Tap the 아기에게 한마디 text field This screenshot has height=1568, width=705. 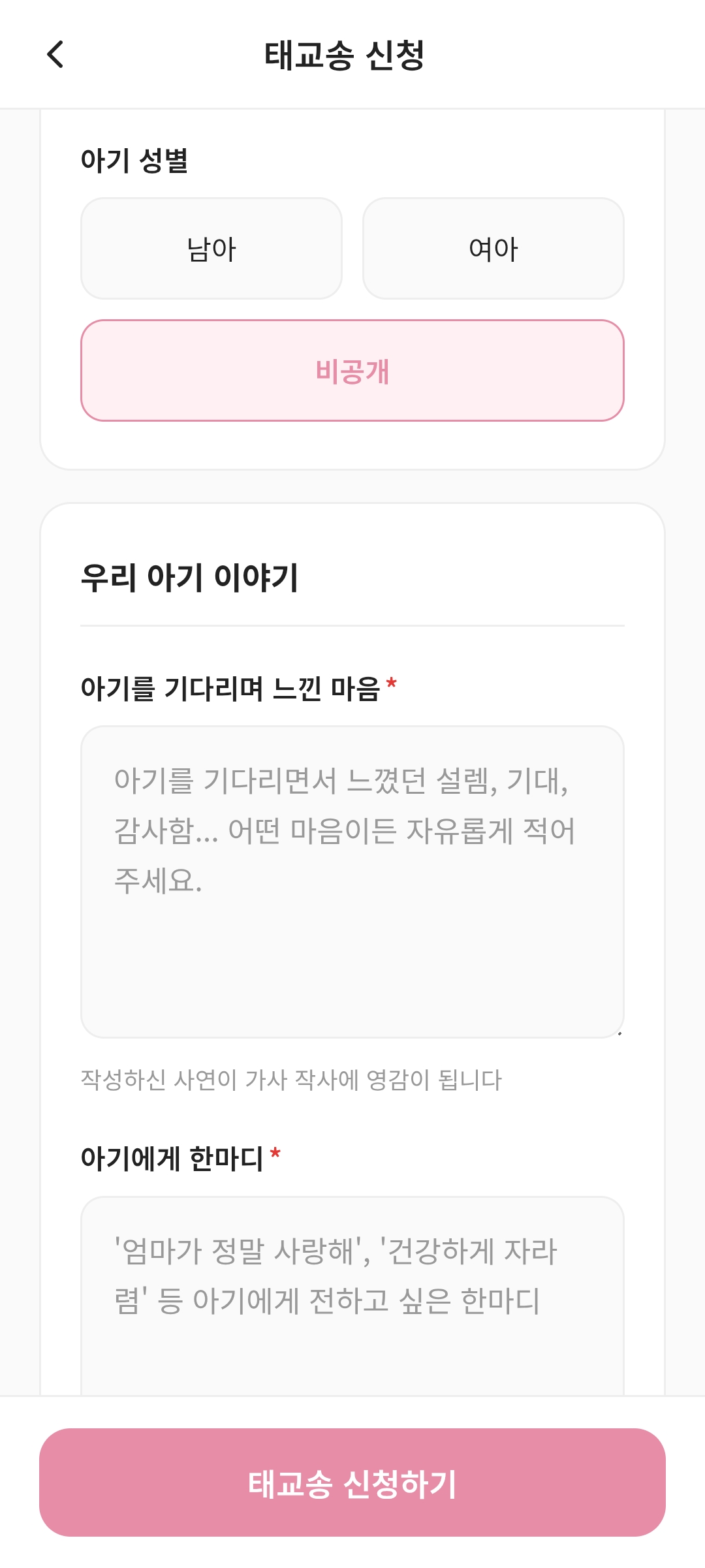pos(352,1296)
